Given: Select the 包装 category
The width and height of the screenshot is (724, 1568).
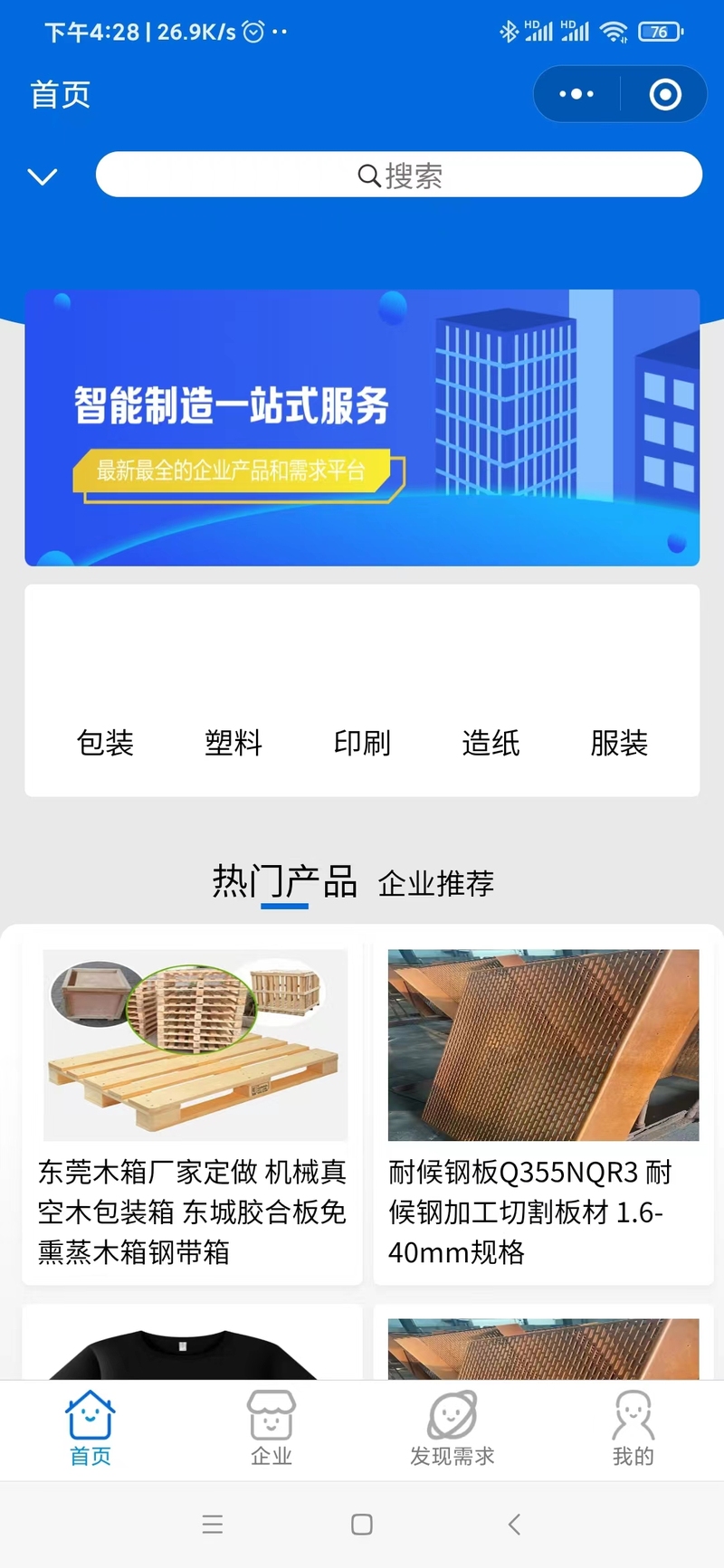Looking at the screenshot, I should pyautogui.click(x=105, y=743).
